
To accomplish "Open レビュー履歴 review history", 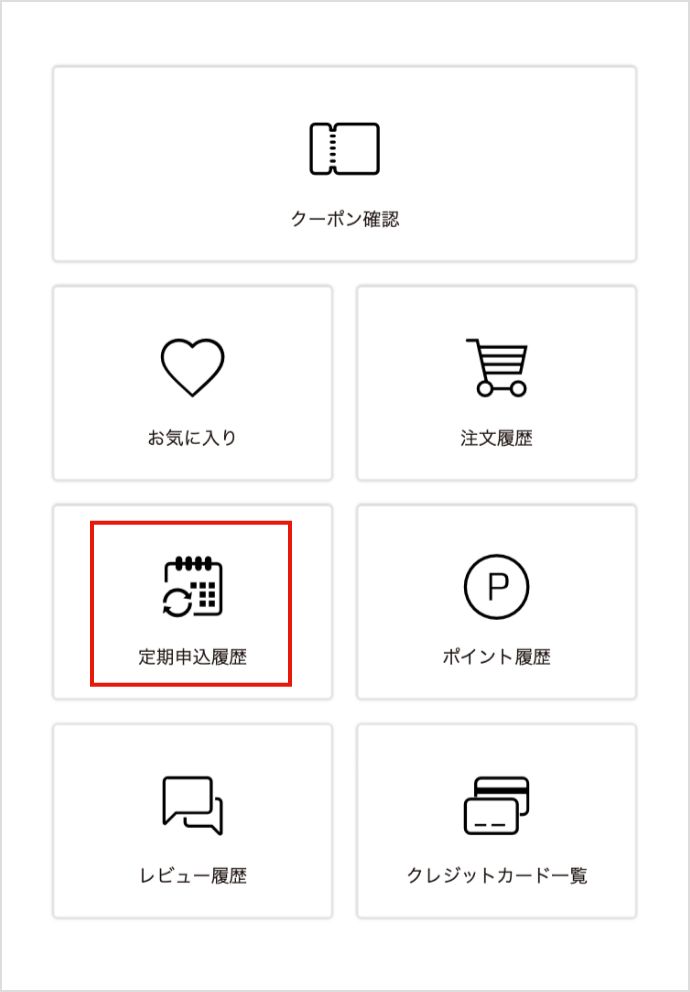I will (192, 821).
